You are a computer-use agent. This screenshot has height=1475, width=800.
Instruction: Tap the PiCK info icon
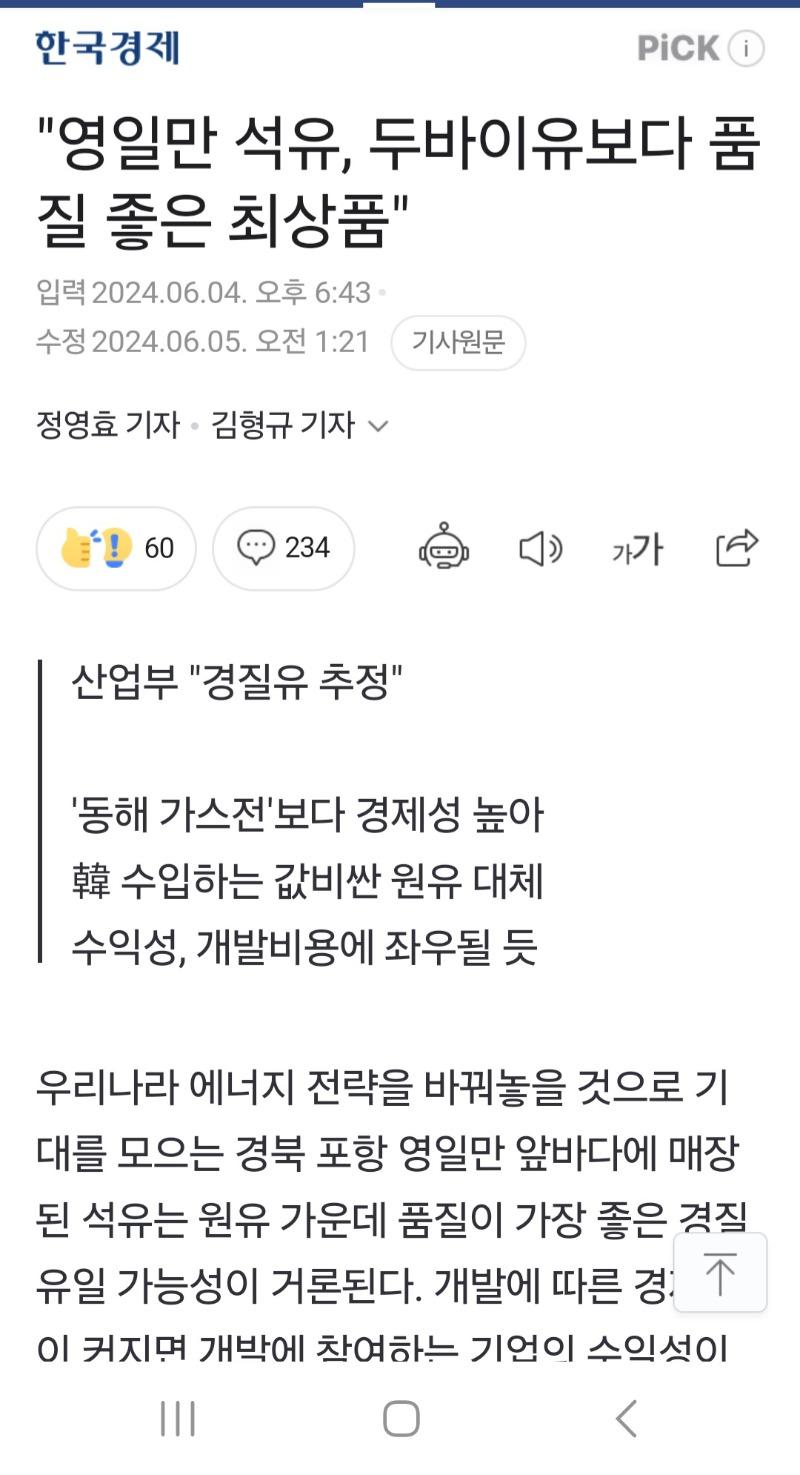[746, 48]
